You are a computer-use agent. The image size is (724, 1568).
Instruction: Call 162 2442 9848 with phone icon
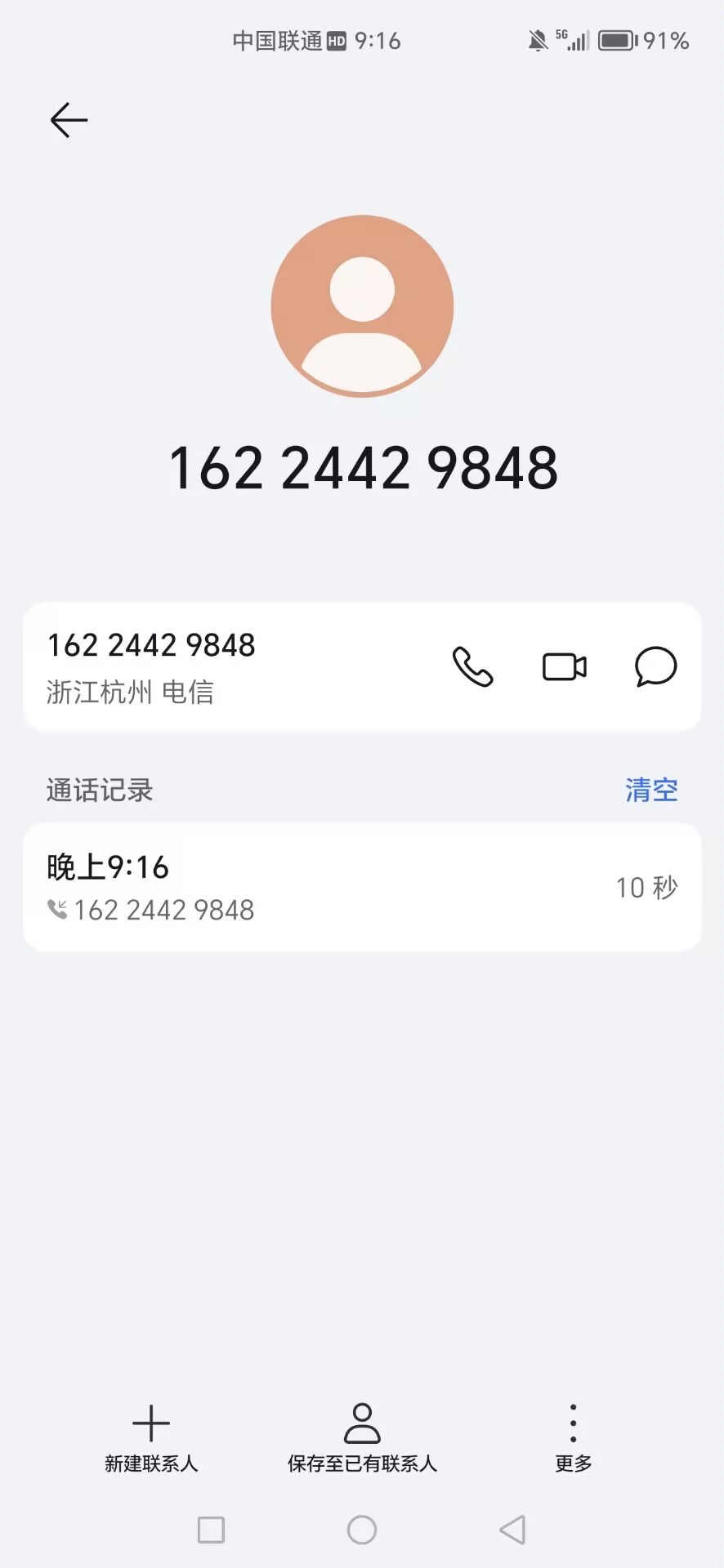click(x=472, y=667)
